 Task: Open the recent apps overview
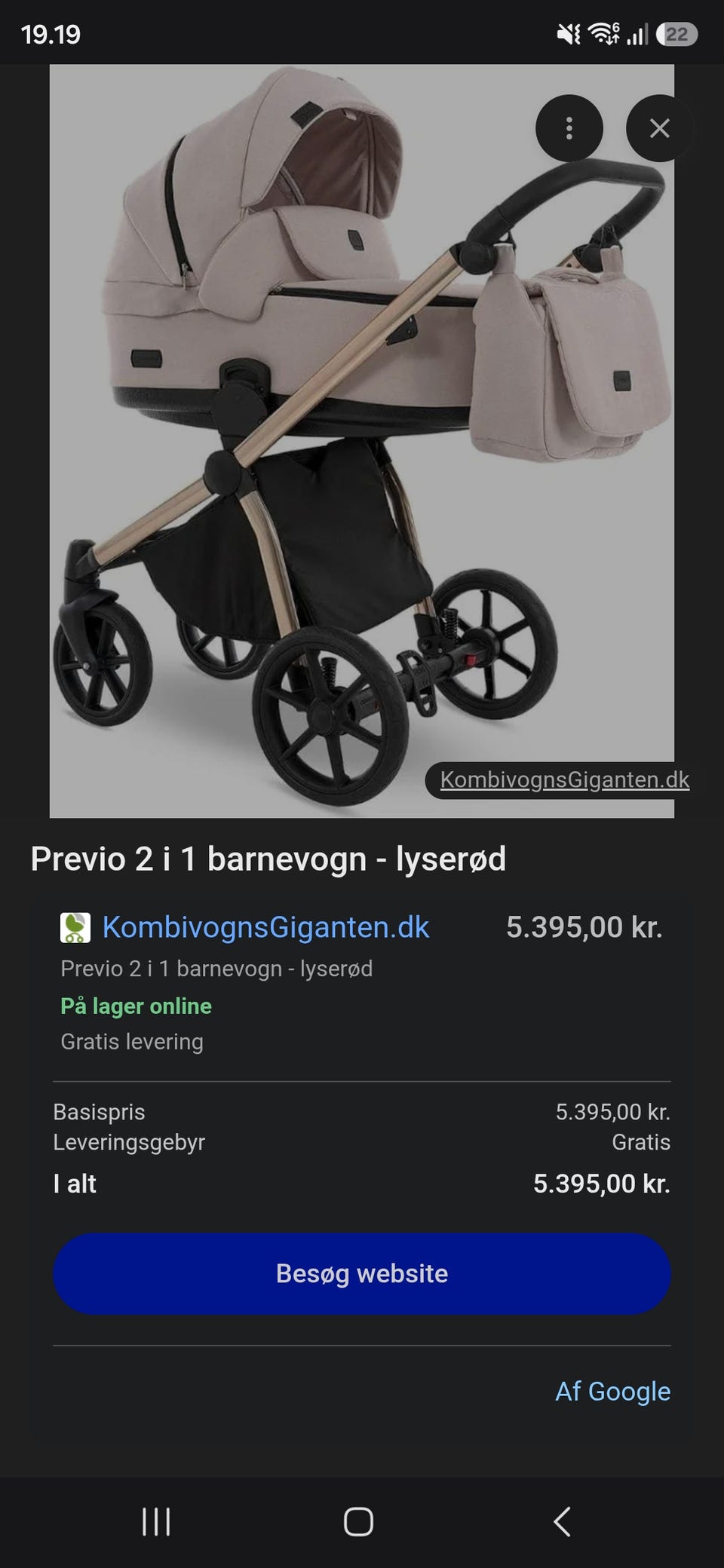tap(156, 1522)
